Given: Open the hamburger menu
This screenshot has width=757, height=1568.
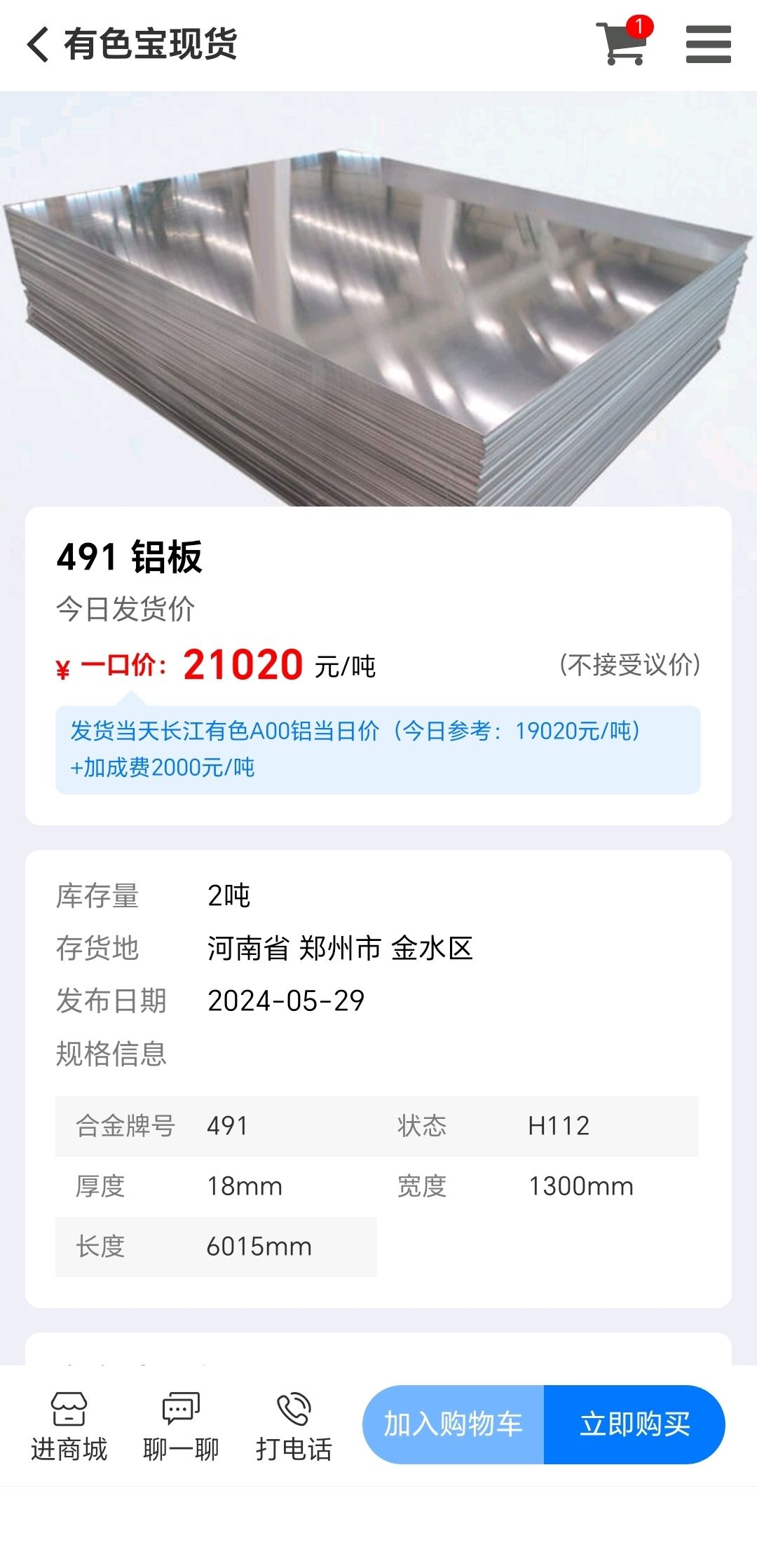Looking at the screenshot, I should click(708, 44).
